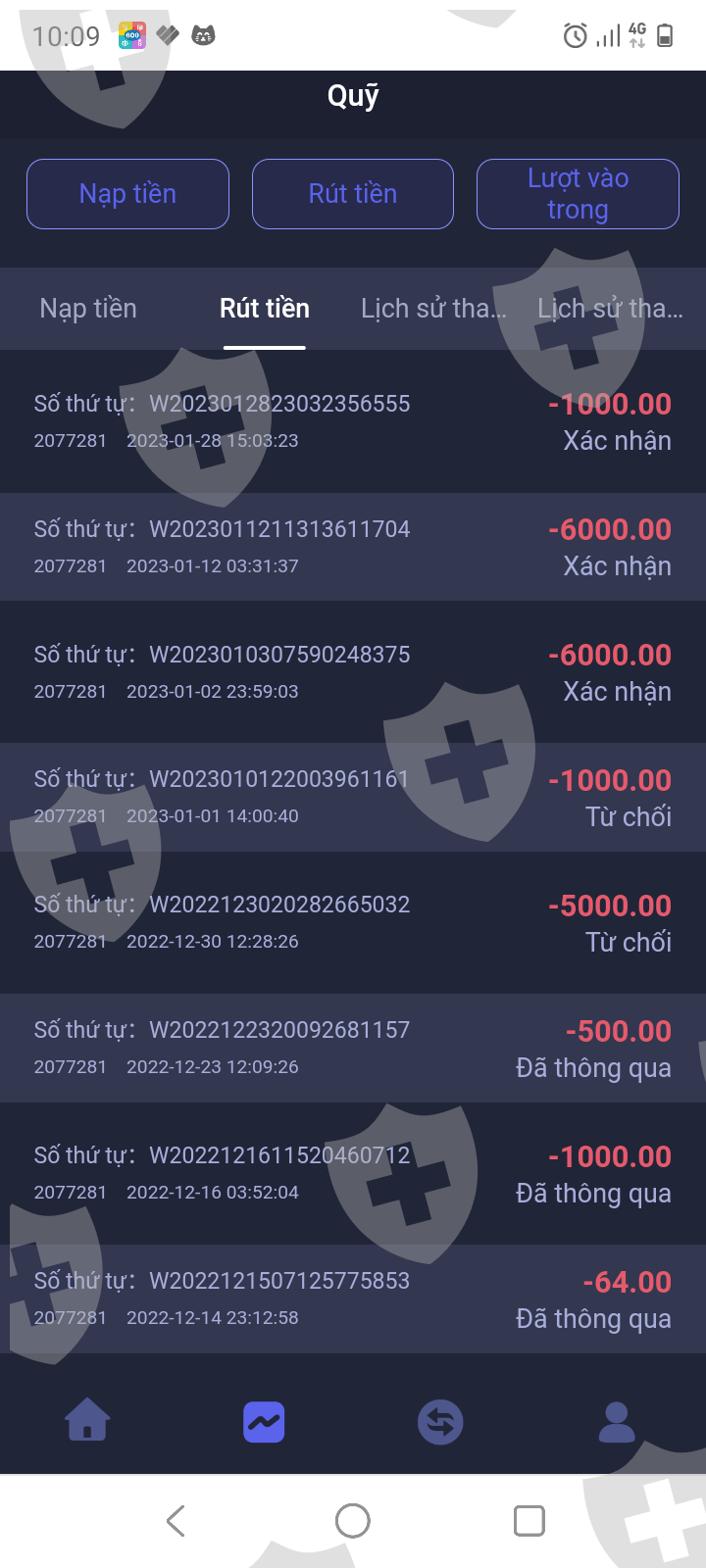706x1568 pixels.
Task: Open the chart icon in bottom bar
Action: 264,1422
